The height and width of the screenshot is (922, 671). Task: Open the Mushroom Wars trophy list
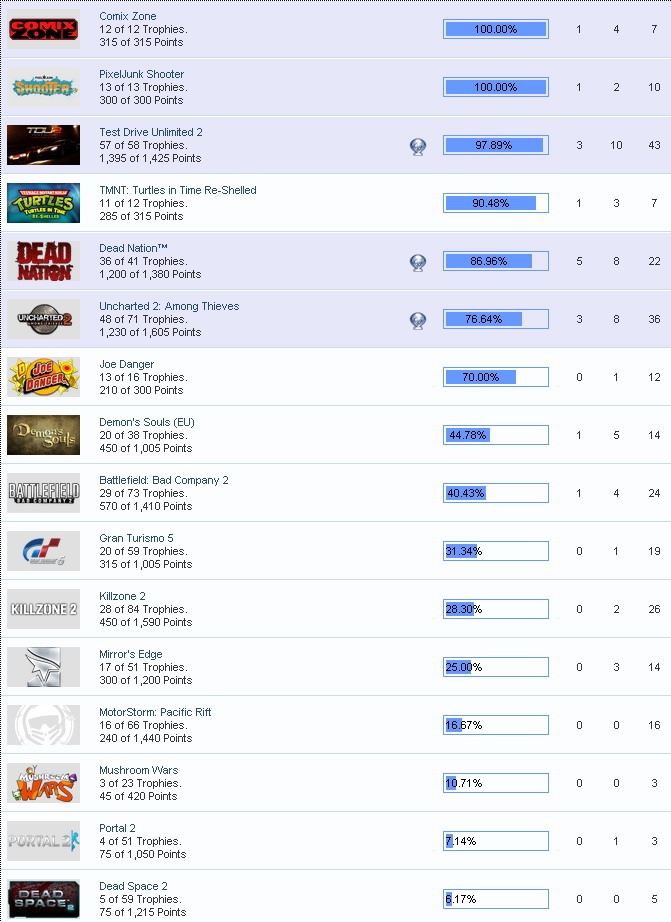pyautogui.click(x=139, y=771)
